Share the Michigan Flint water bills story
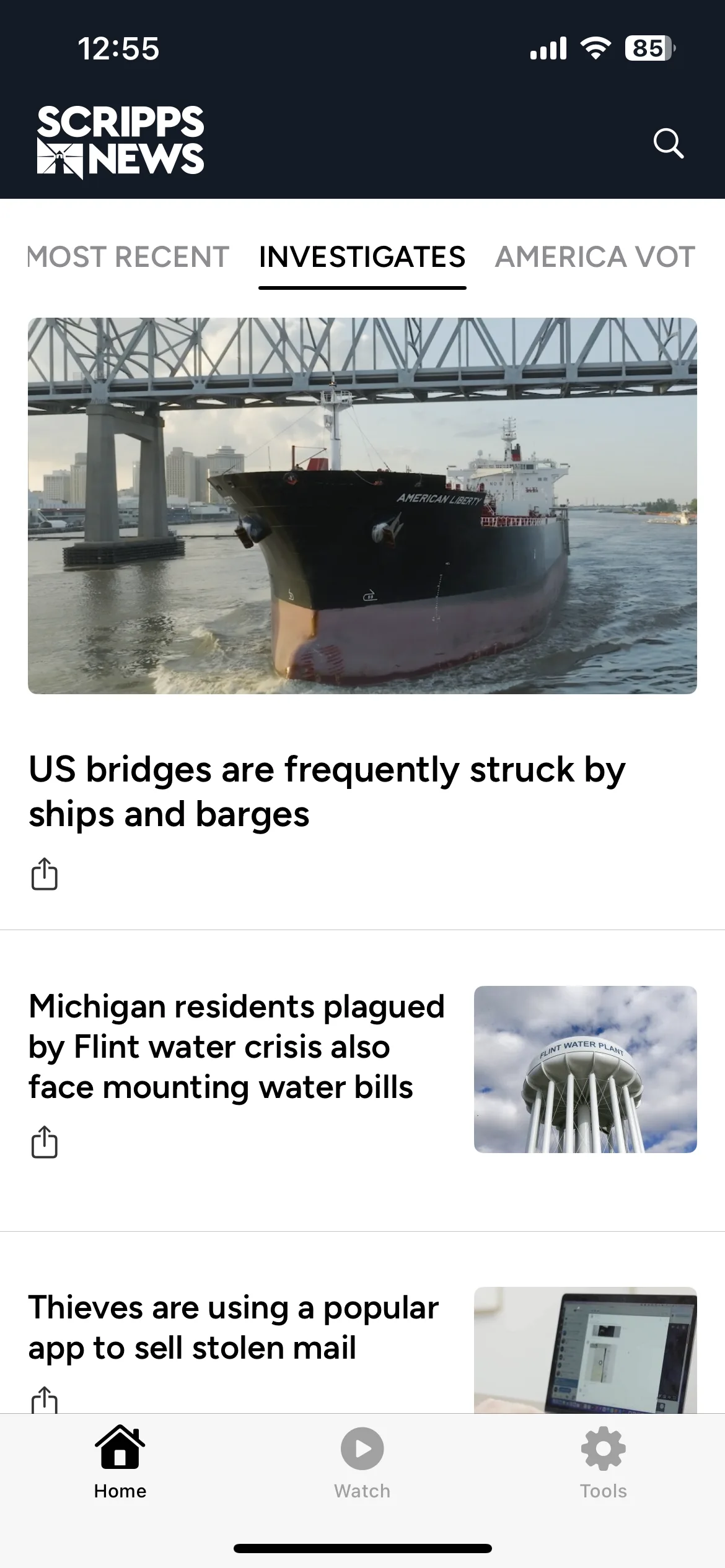Screen dimensions: 725x1568 coord(45,1142)
